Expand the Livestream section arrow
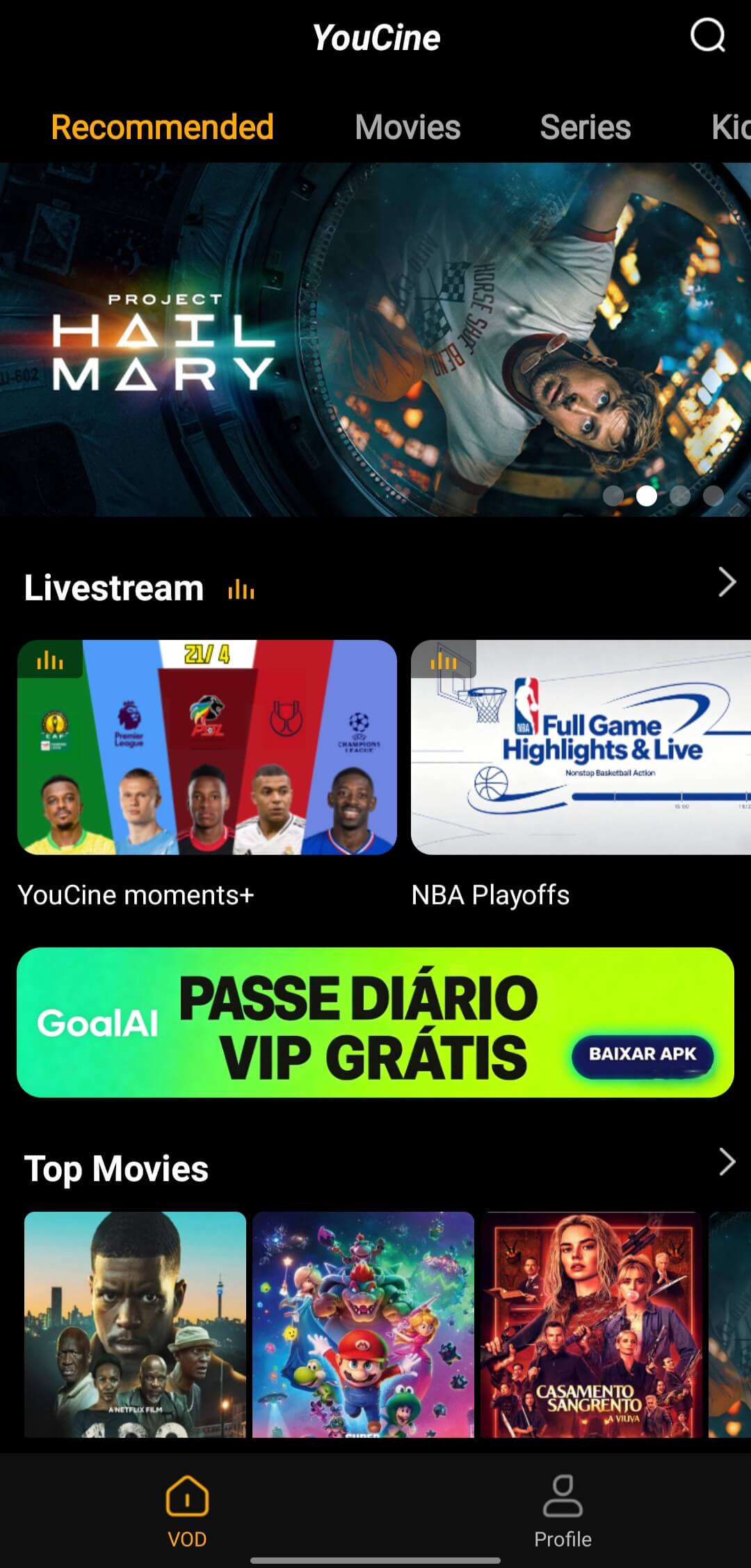The width and height of the screenshot is (751, 1568). click(x=727, y=582)
